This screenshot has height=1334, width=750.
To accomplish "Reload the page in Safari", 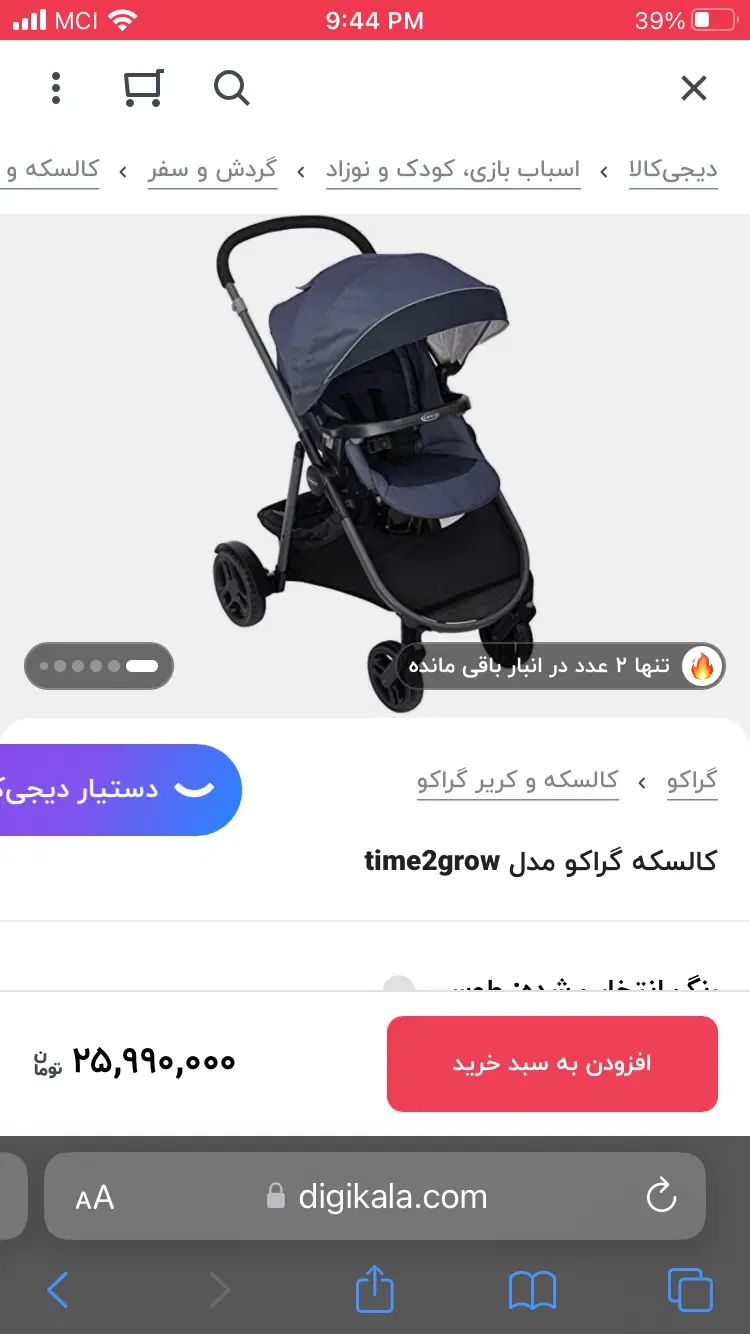I will pos(661,1196).
